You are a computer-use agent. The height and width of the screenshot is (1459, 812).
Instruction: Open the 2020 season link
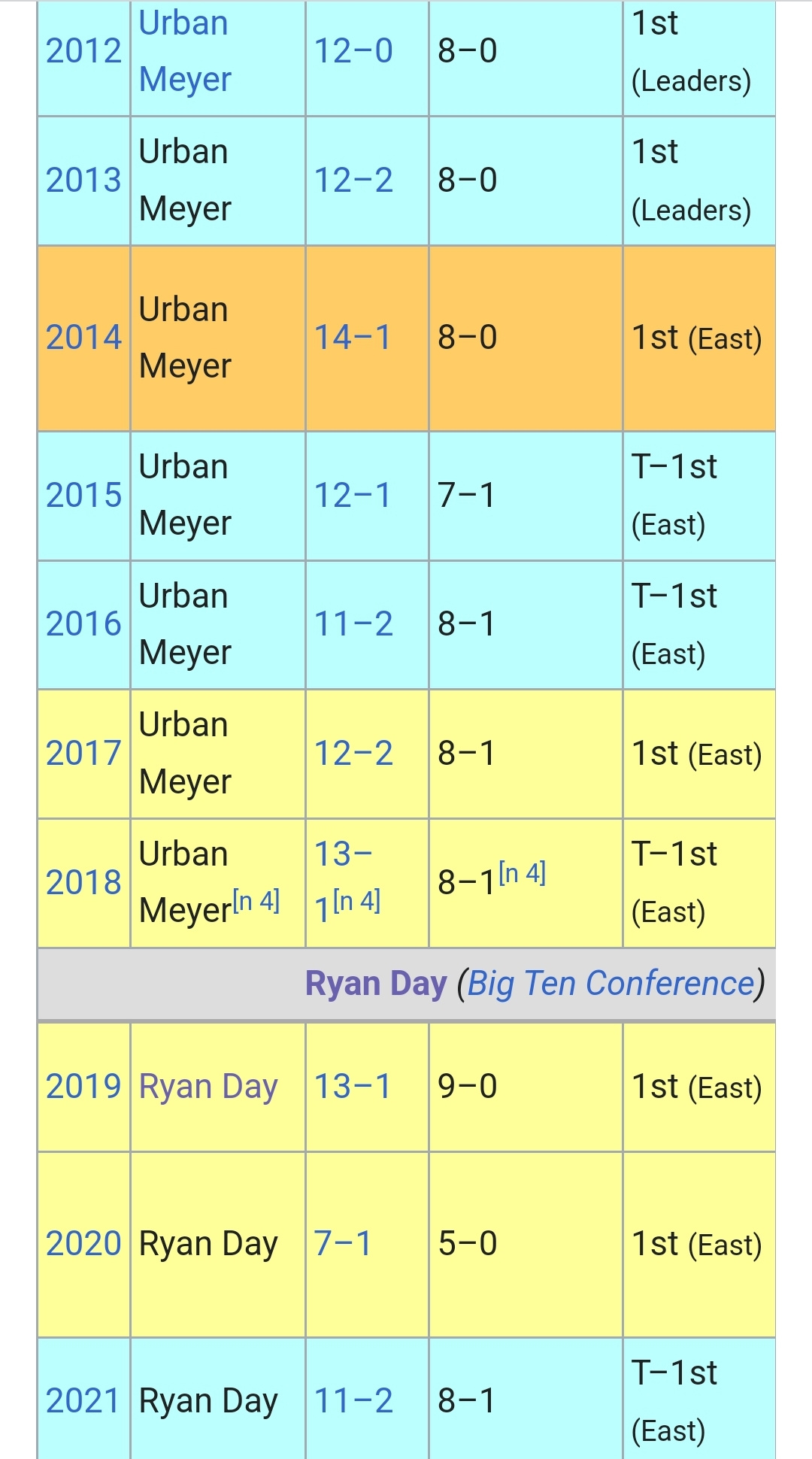(x=83, y=1244)
